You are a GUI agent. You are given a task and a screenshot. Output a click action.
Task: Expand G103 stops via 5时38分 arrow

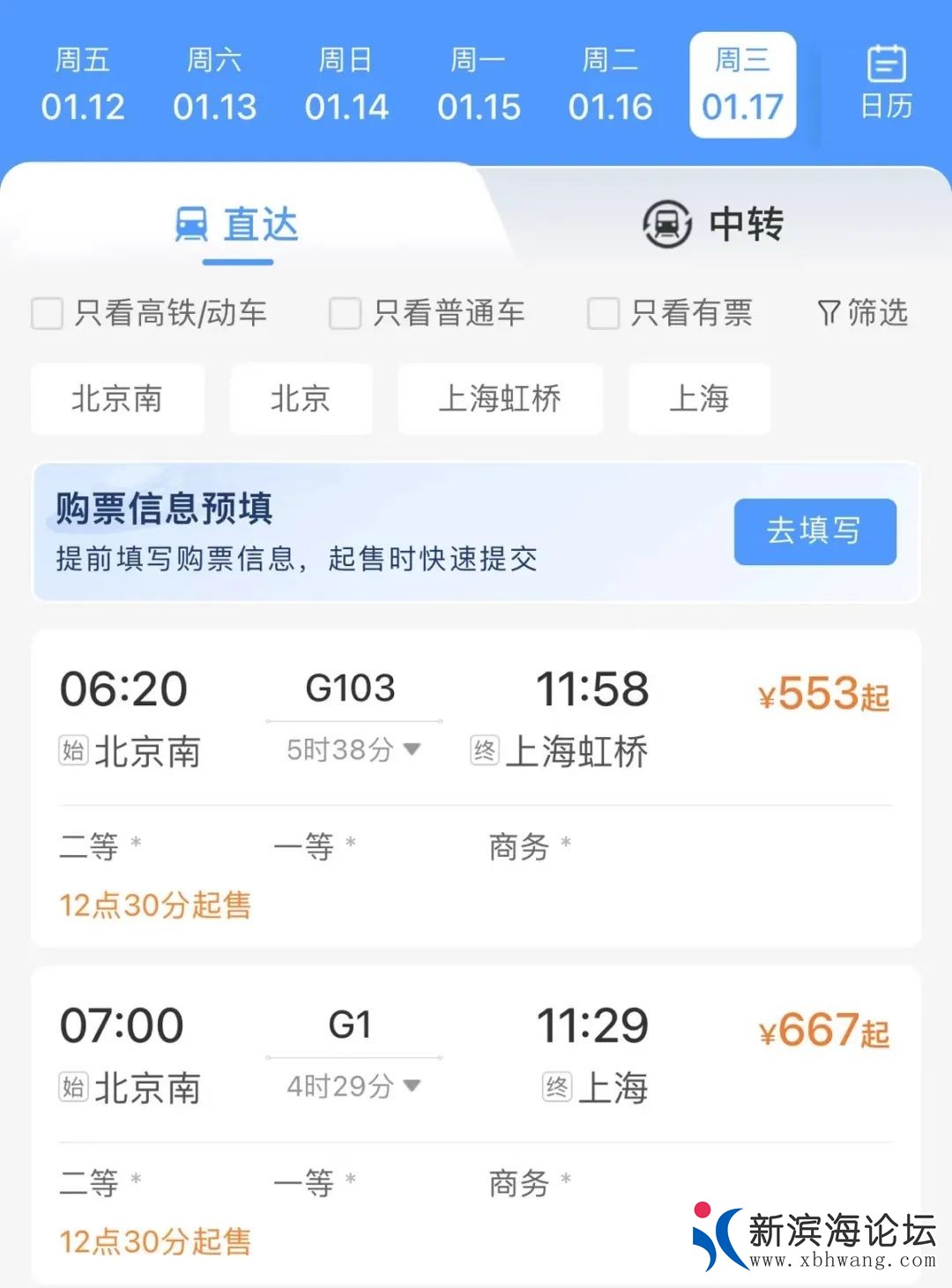coord(411,748)
